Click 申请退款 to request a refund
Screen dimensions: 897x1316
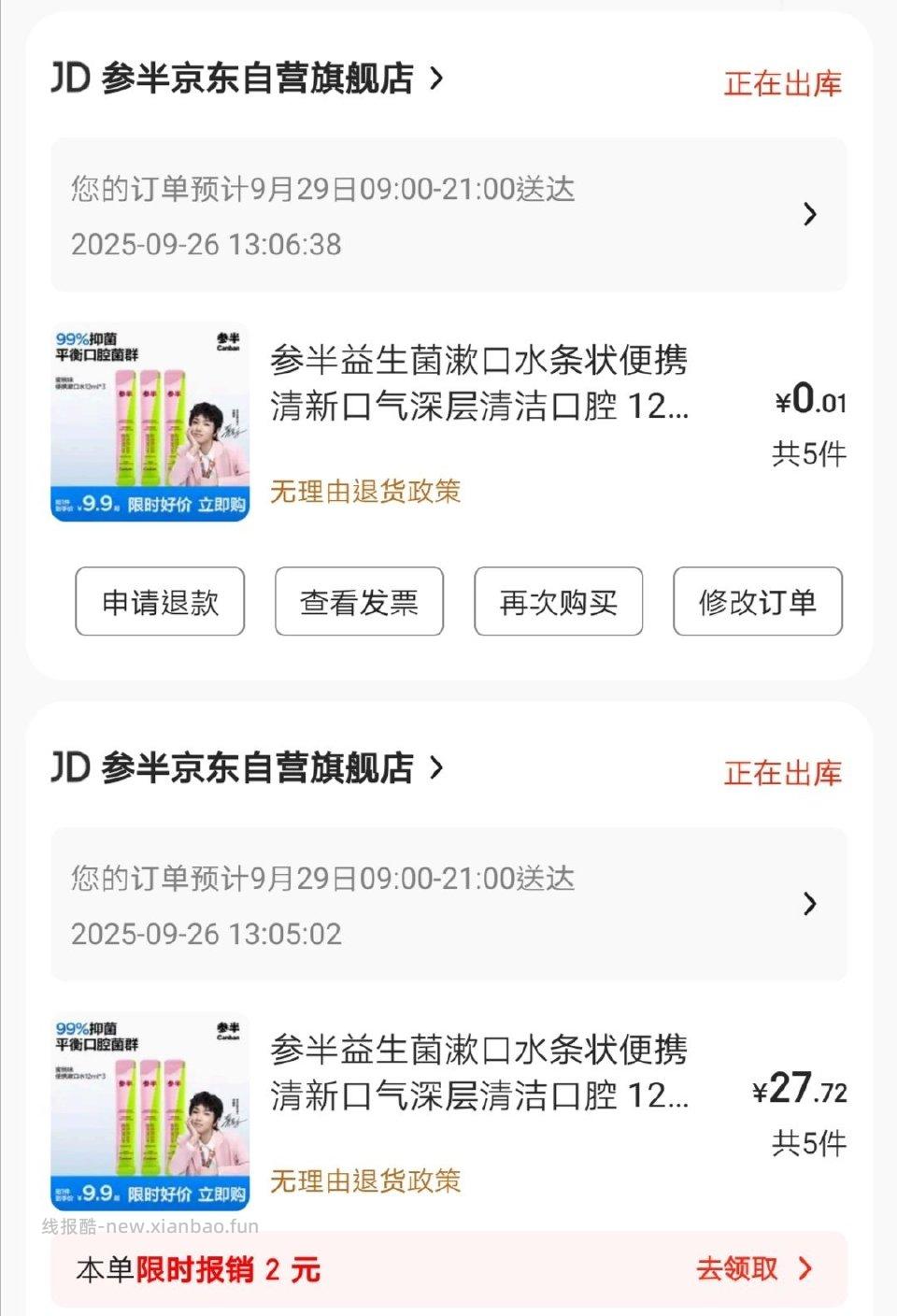tap(159, 602)
